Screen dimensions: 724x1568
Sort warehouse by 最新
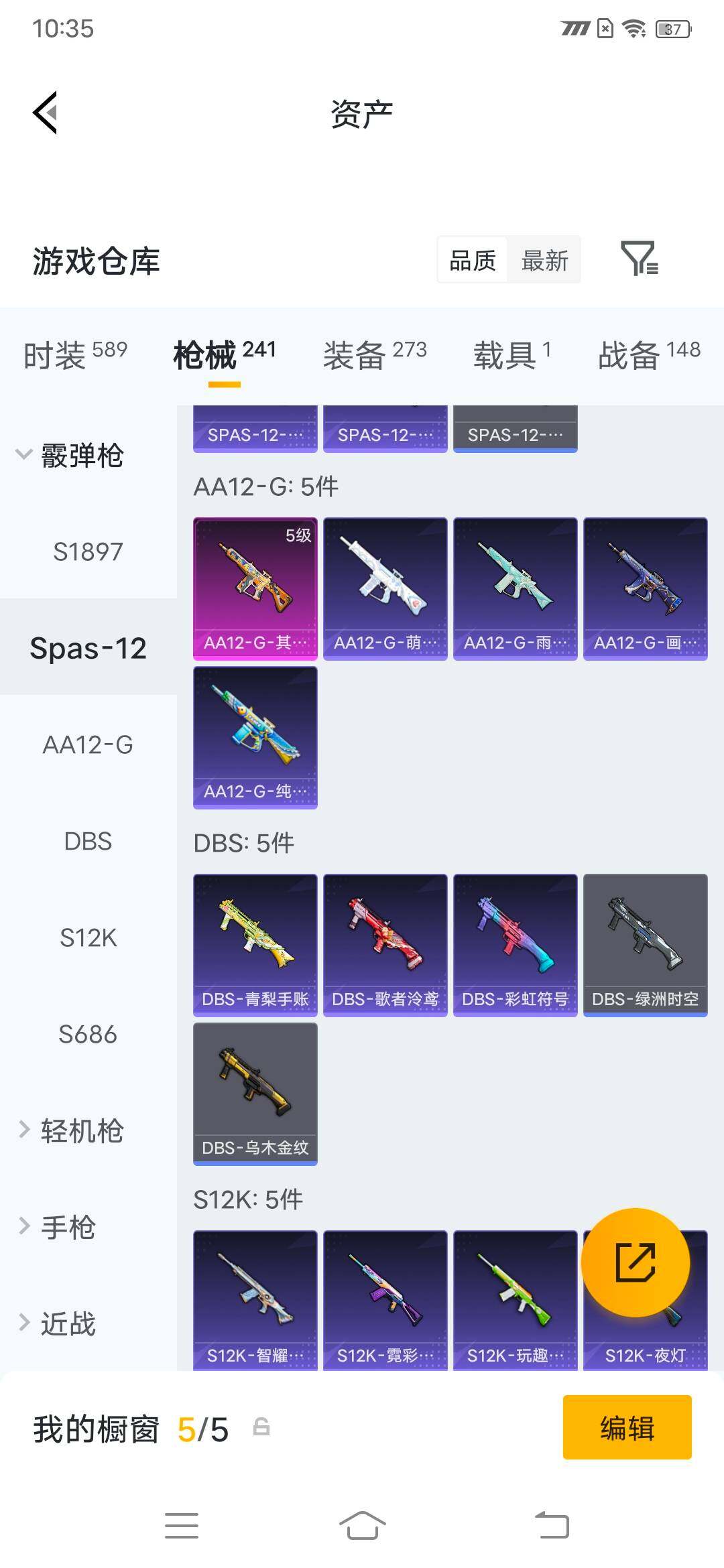tap(544, 260)
